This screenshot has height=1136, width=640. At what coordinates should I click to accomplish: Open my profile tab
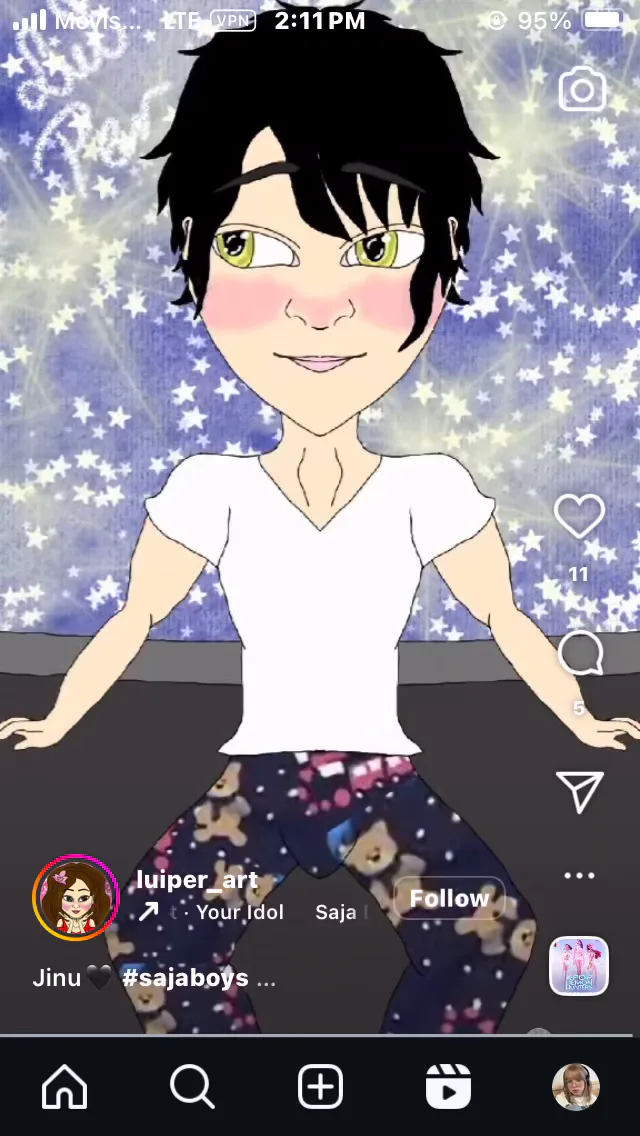point(575,1087)
